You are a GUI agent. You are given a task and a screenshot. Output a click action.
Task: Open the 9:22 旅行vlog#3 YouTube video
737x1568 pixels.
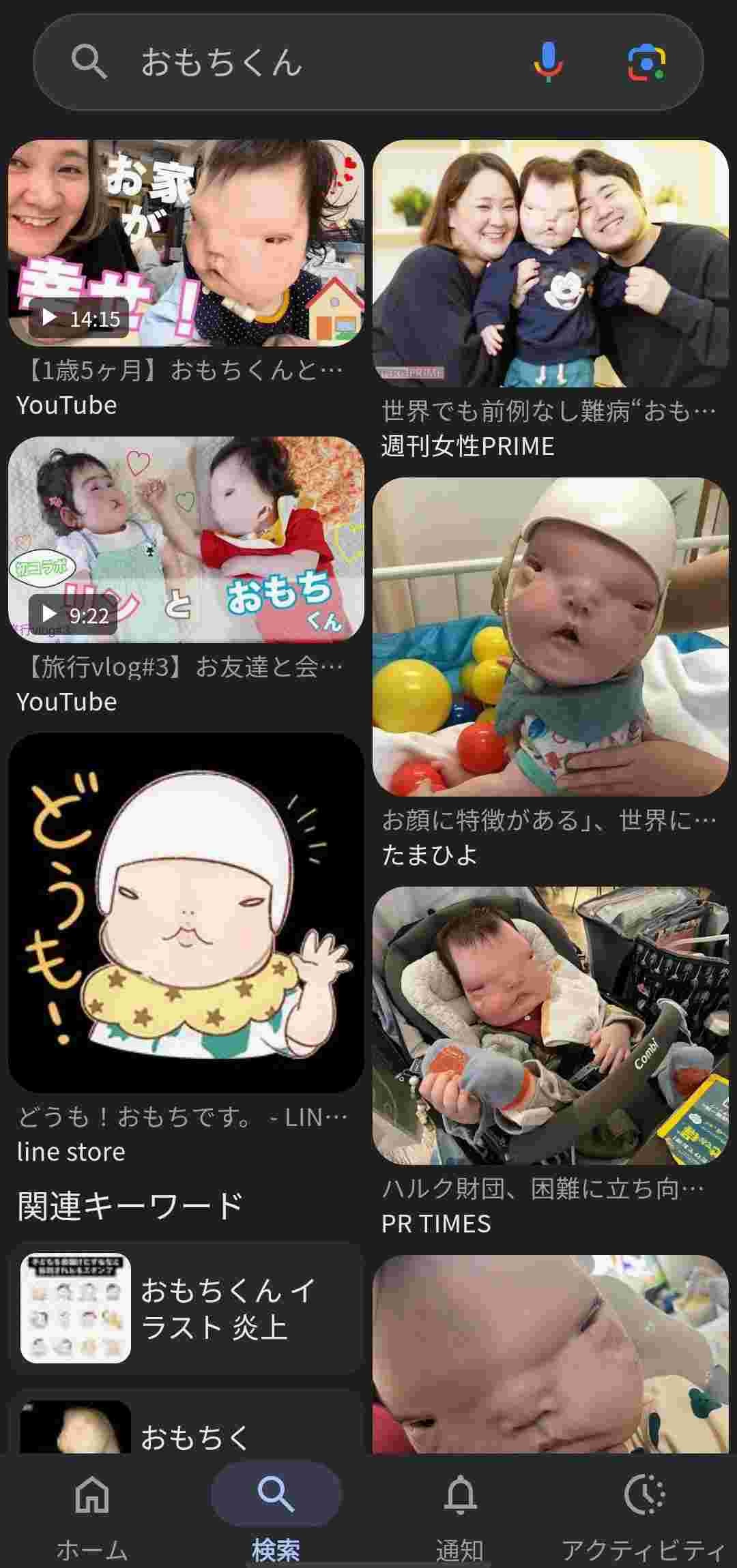(186, 539)
